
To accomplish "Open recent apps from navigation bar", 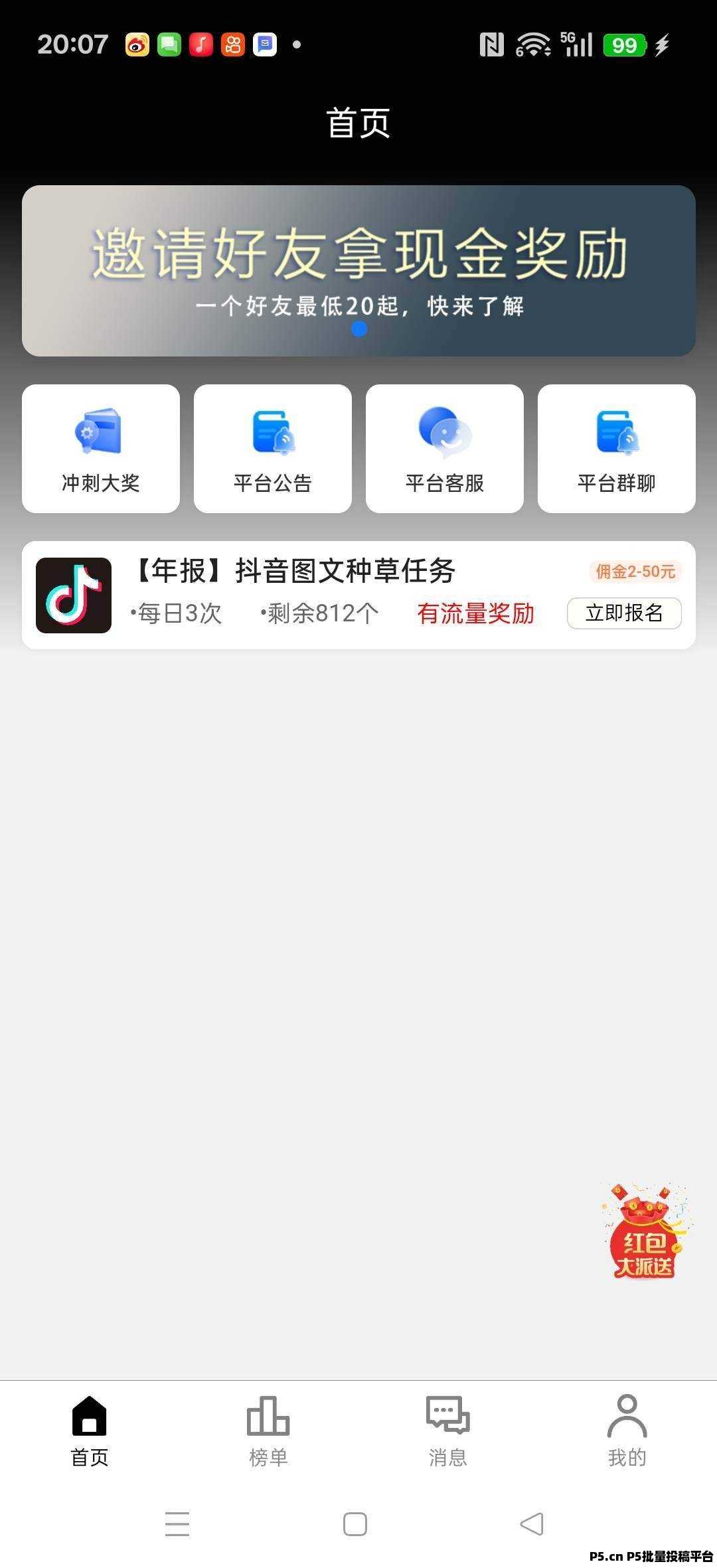I will (177, 1524).
